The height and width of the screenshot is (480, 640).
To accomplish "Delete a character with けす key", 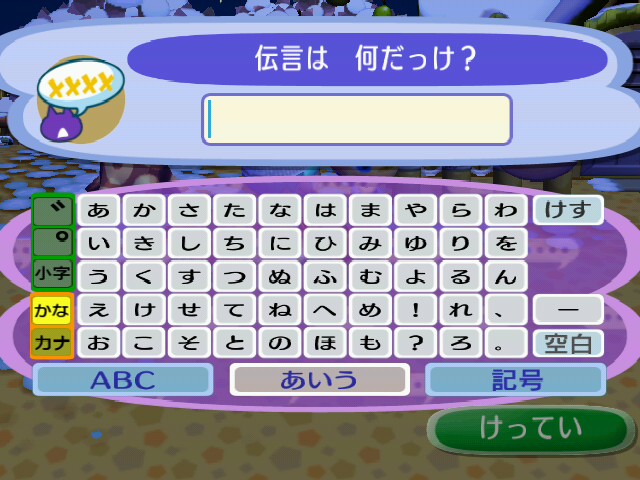I will (x=567, y=211).
